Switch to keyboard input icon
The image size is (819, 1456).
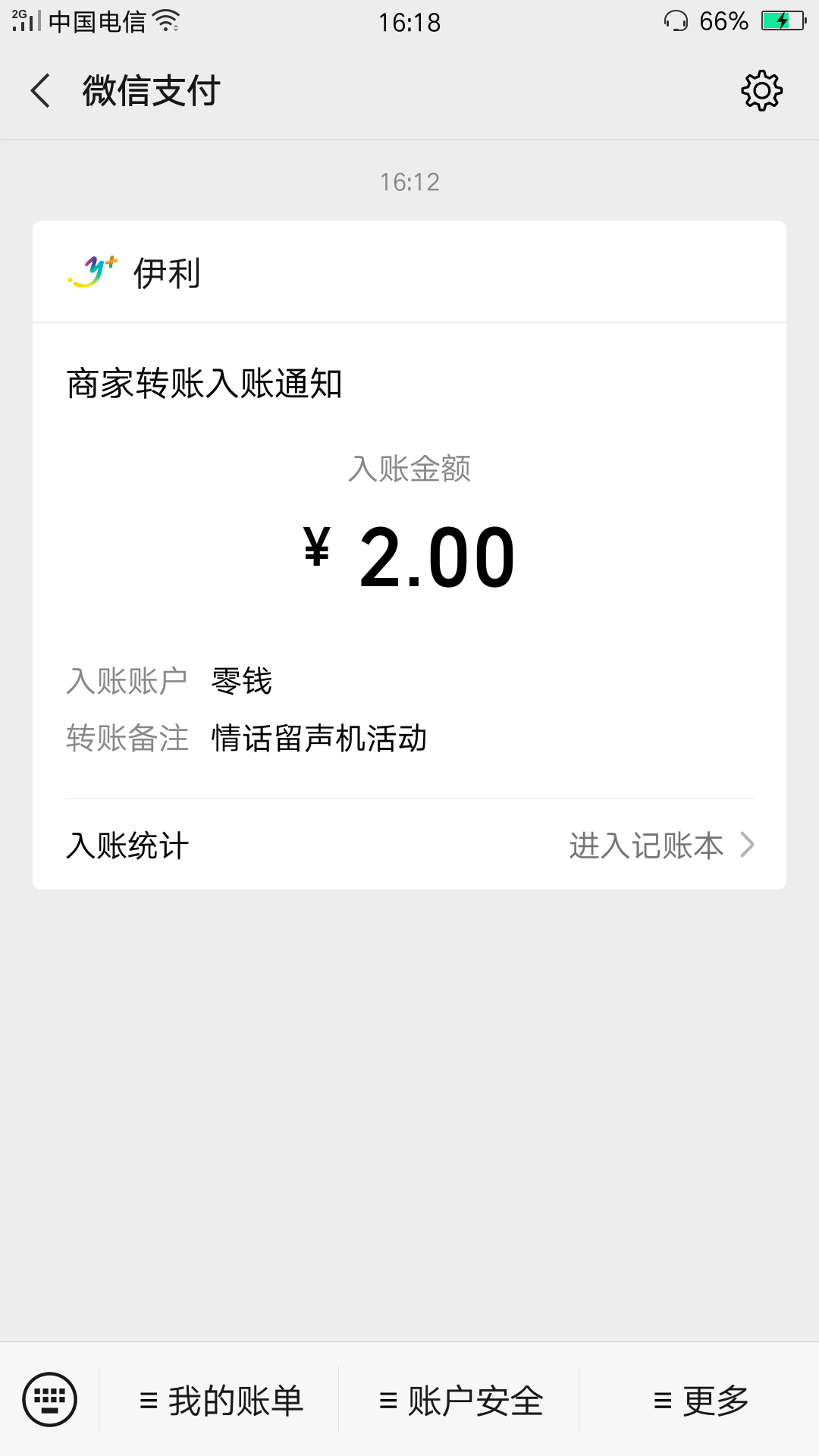pyautogui.click(x=50, y=1399)
